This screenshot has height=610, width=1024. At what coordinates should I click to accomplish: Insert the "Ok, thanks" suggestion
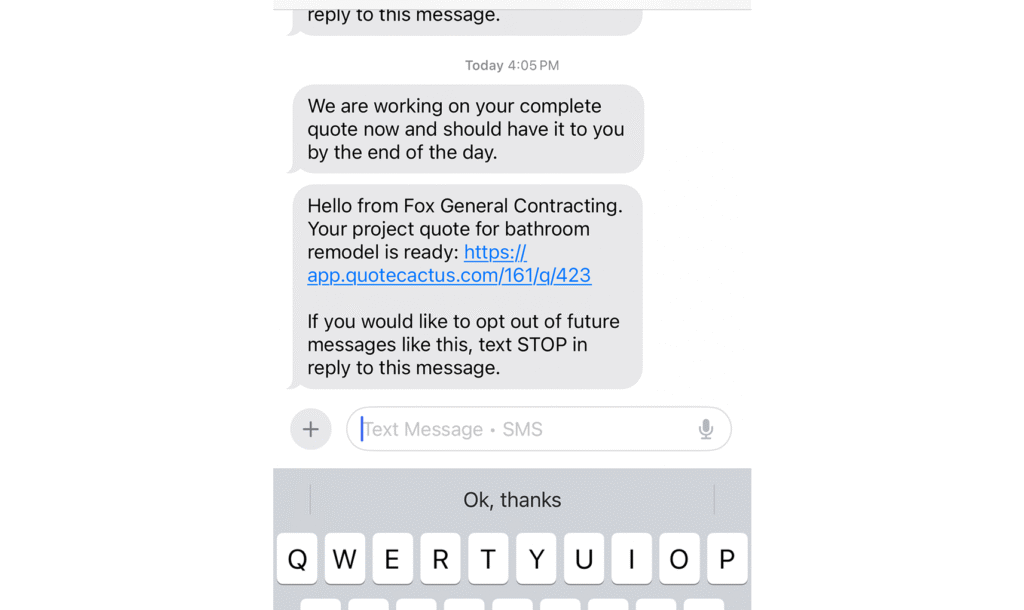(x=512, y=500)
